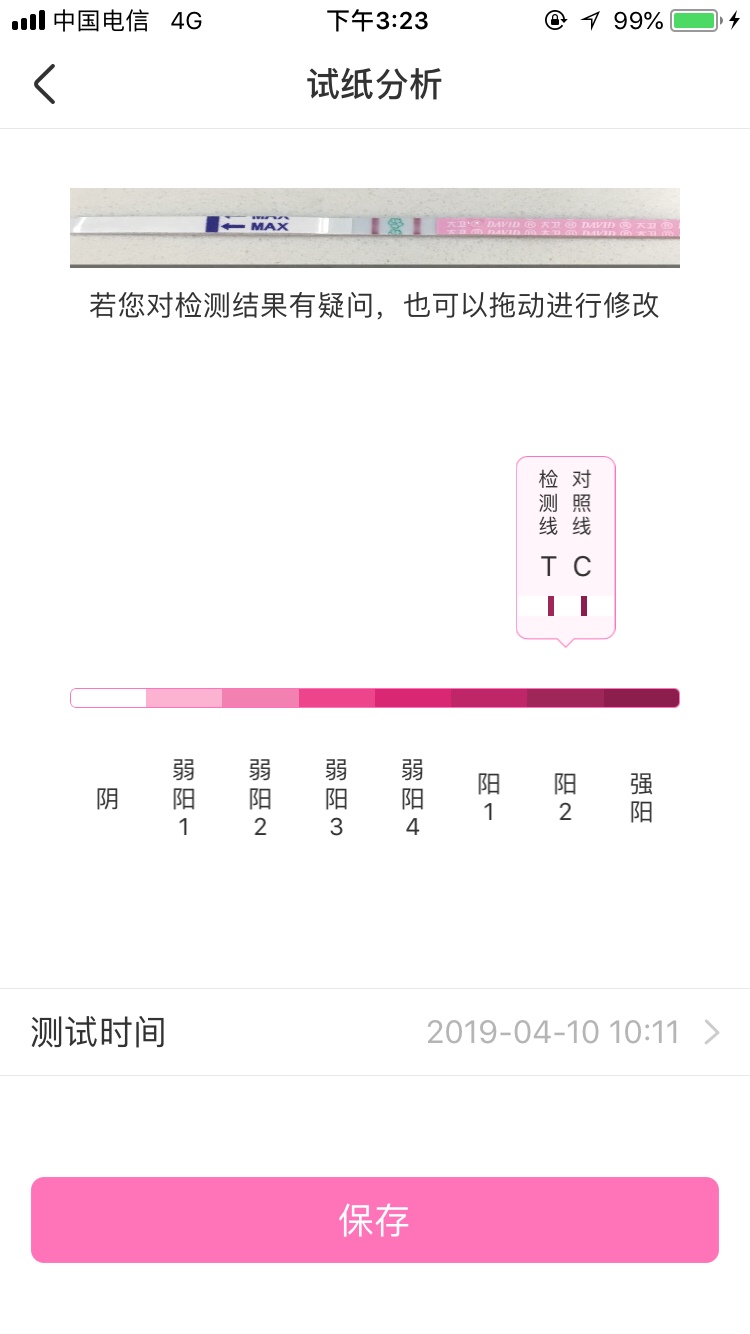Screen dimensions: 750x1334
Task: Save the test strip result
Action: click(375, 1220)
